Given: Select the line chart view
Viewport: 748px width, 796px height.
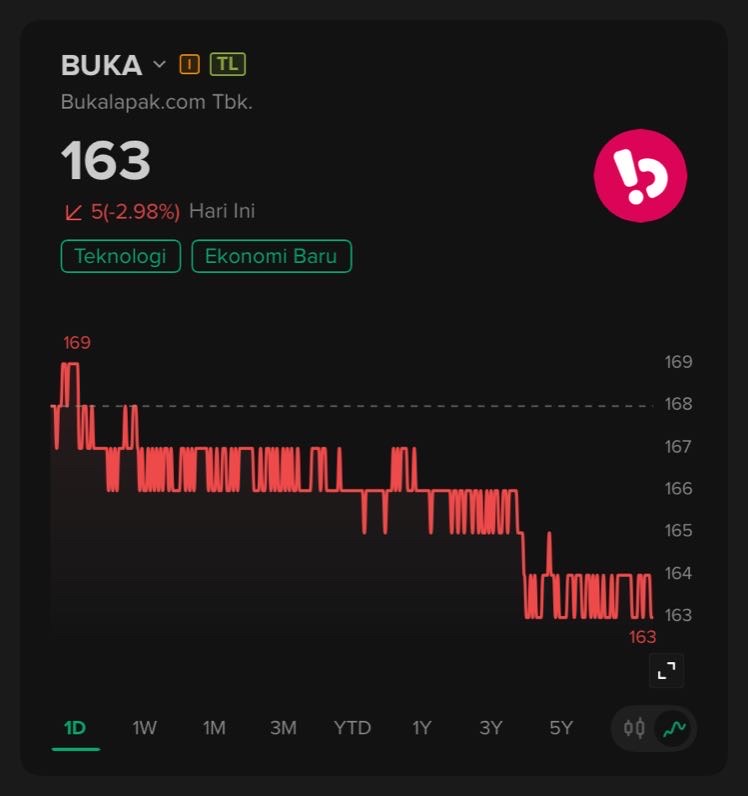Looking at the screenshot, I should [674, 728].
